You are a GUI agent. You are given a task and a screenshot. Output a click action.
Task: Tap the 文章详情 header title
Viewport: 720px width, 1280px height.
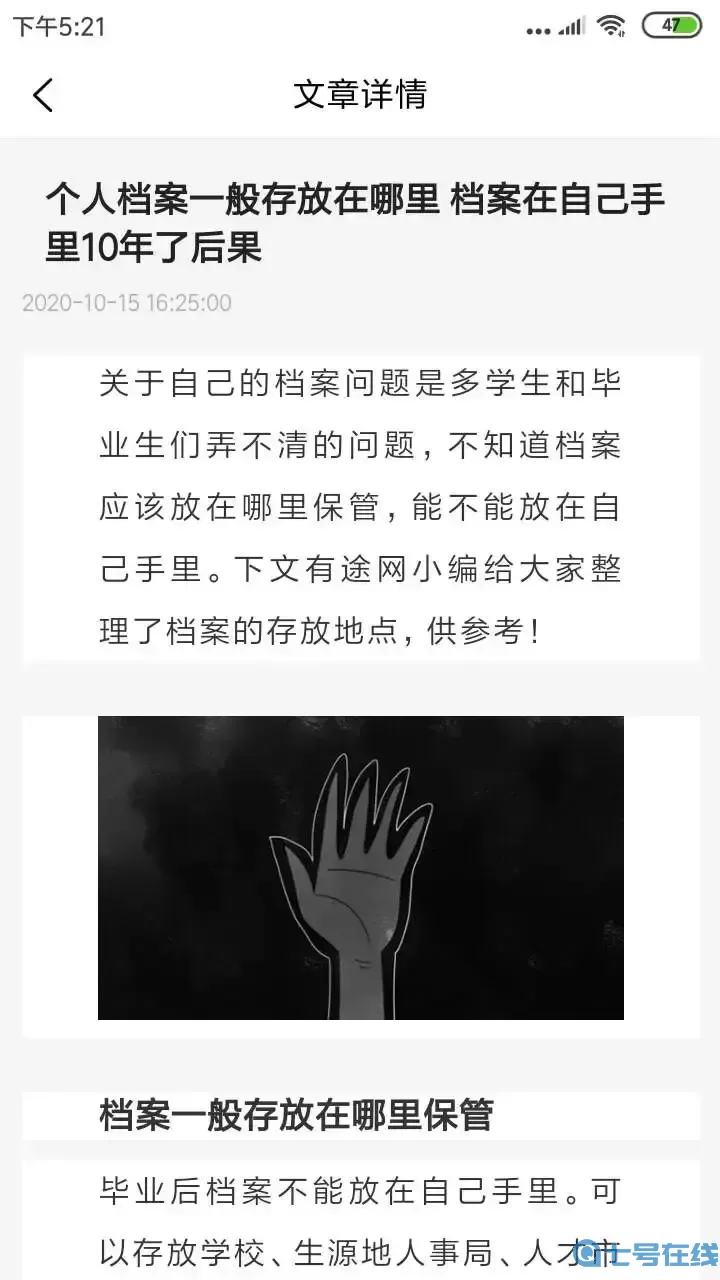click(x=360, y=95)
